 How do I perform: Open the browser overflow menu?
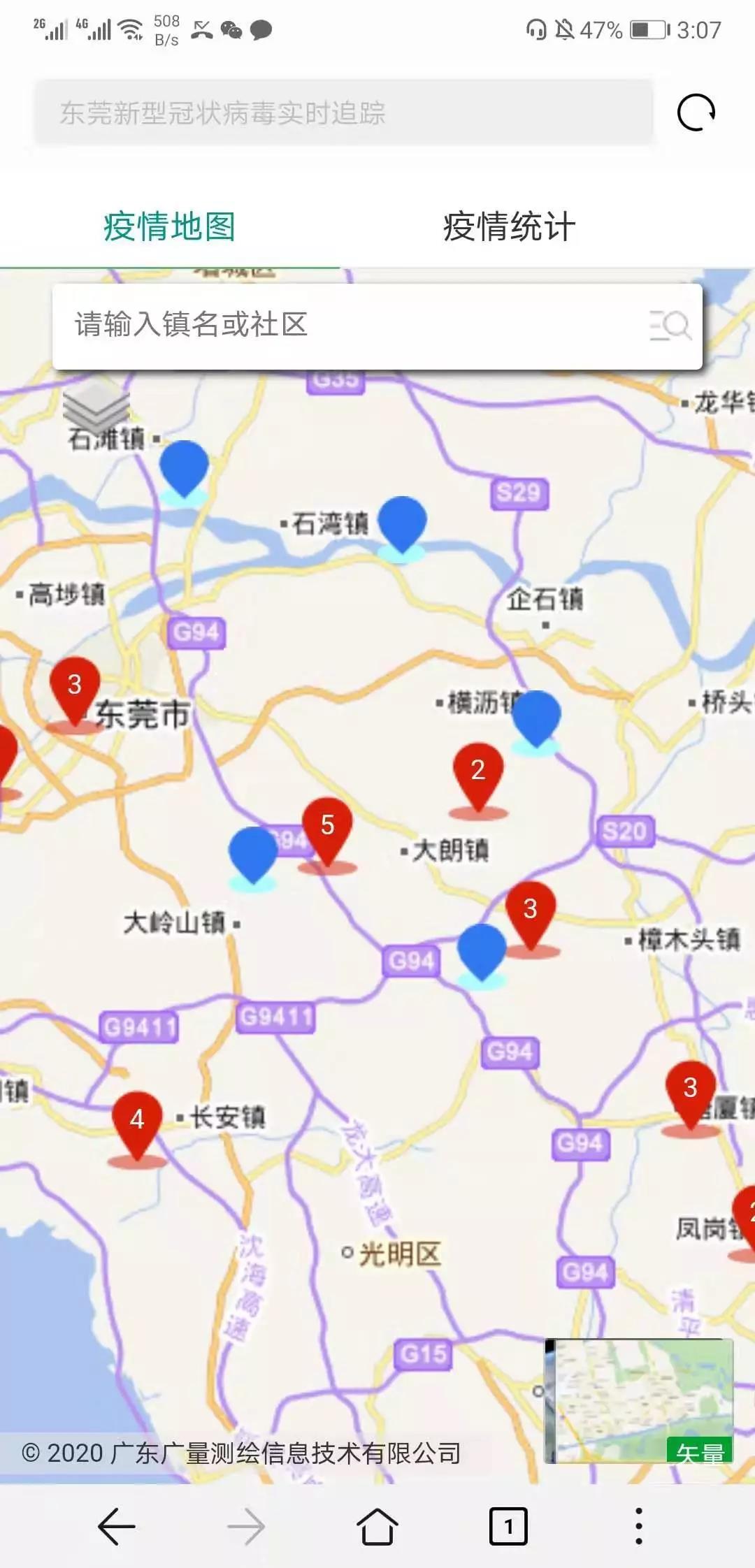[x=638, y=1526]
